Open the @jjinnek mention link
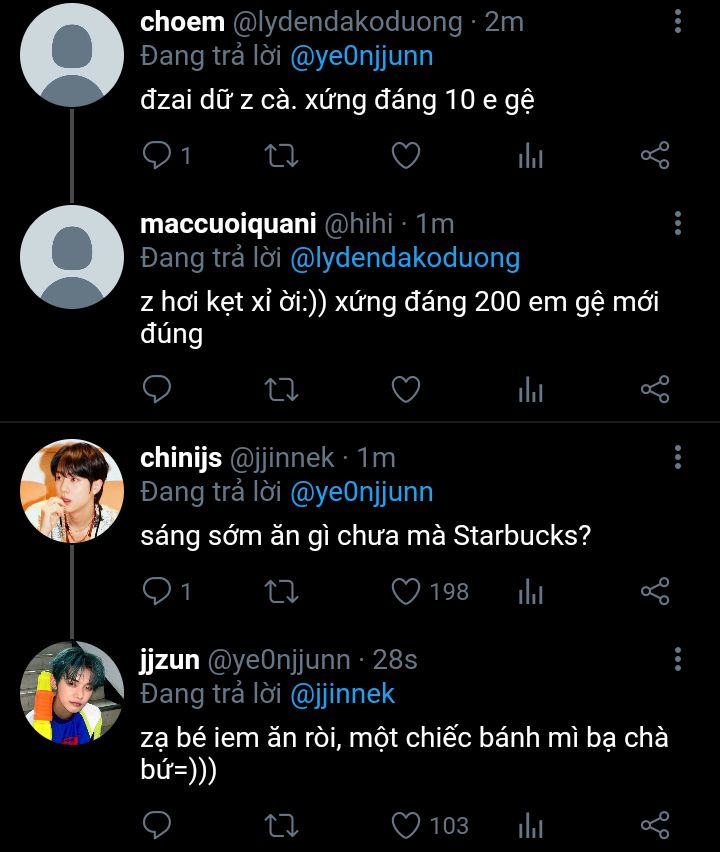The height and width of the screenshot is (852, 720). point(343,693)
